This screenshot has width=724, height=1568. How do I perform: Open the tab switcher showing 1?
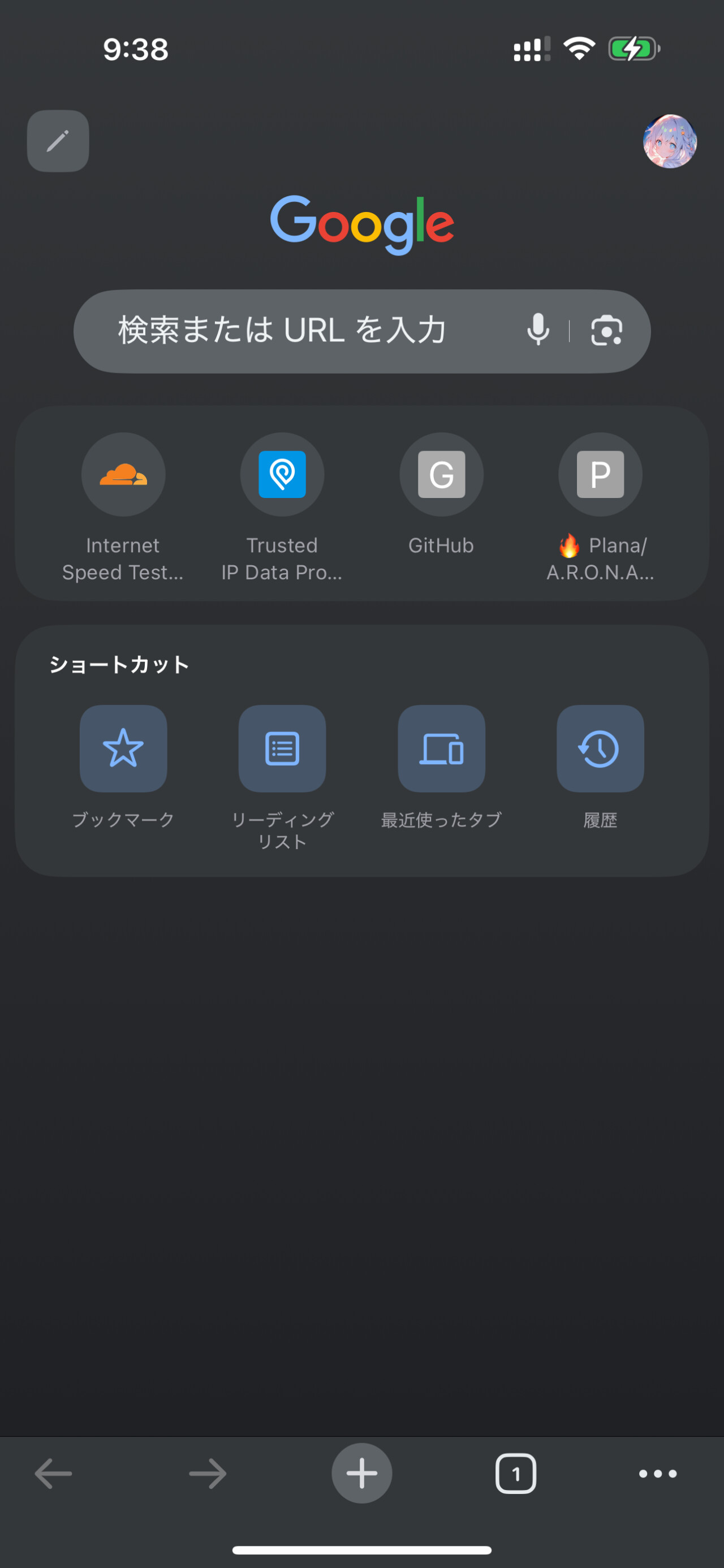point(516,1474)
